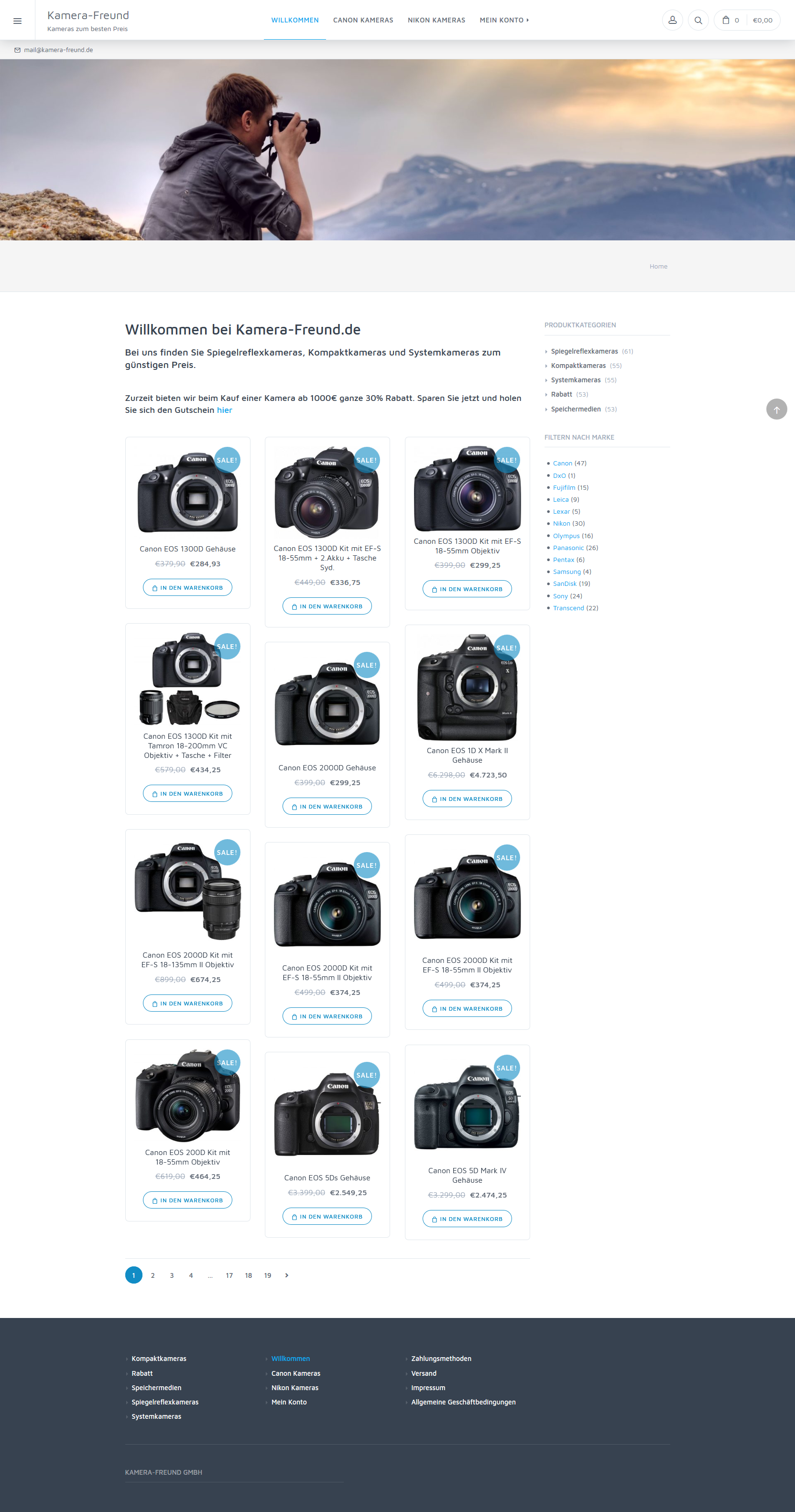This screenshot has height=1512, width=795.
Task: Jump back to top with arrow button
Action: [x=776, y=409]
